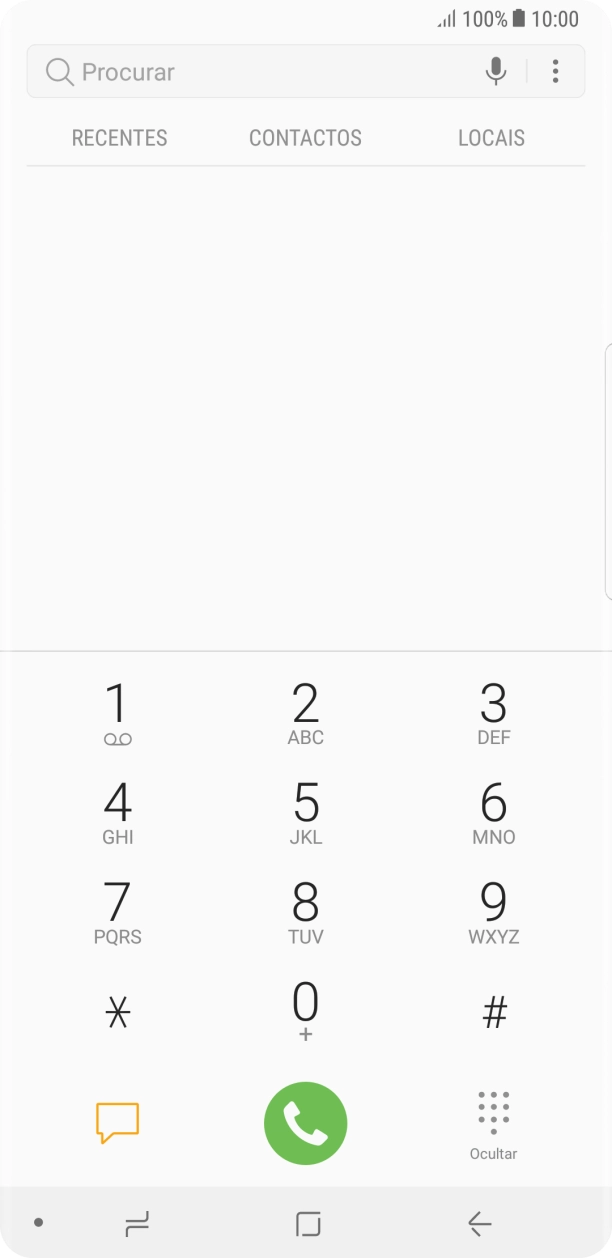This screenshot has height=1258, width=612.
Task: Enter digit 2 on keypad
Action: (306, 714)
